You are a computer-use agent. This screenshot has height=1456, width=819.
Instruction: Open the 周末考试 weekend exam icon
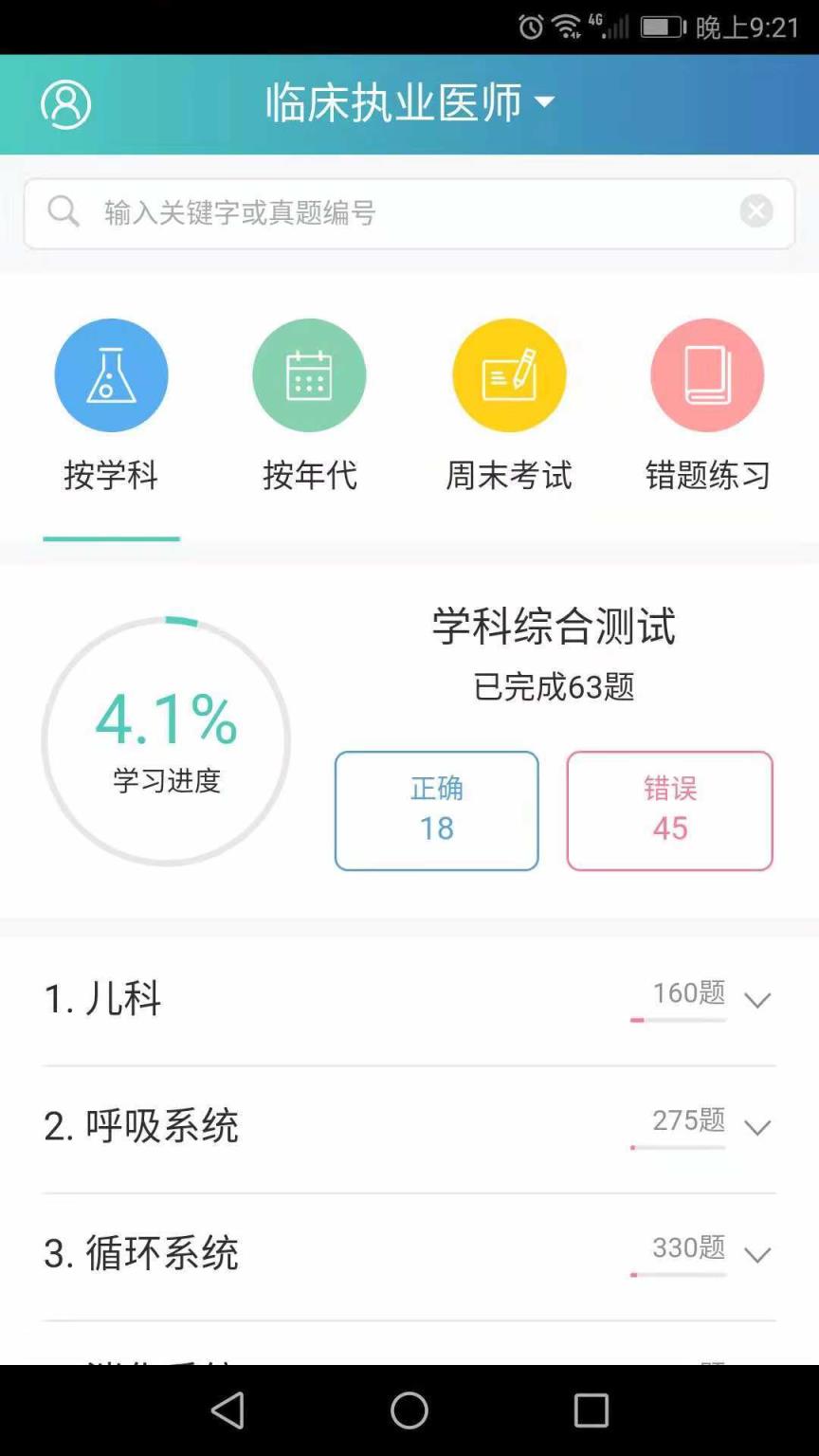coord(509,374)
